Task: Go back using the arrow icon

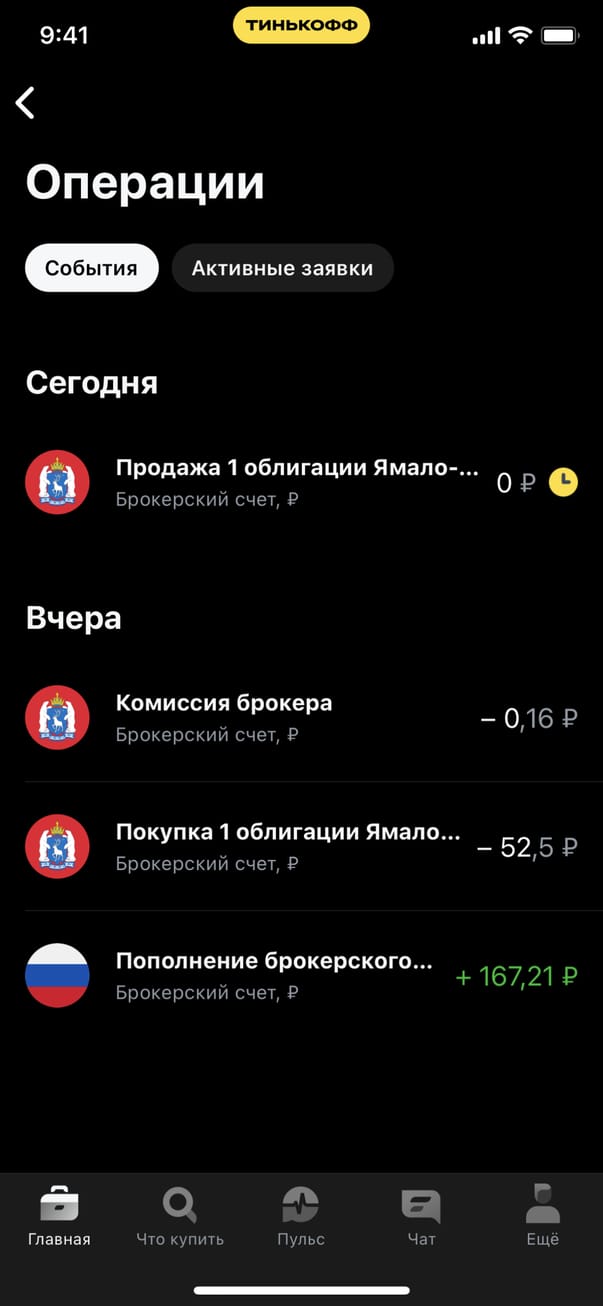Action: point(26,102)
